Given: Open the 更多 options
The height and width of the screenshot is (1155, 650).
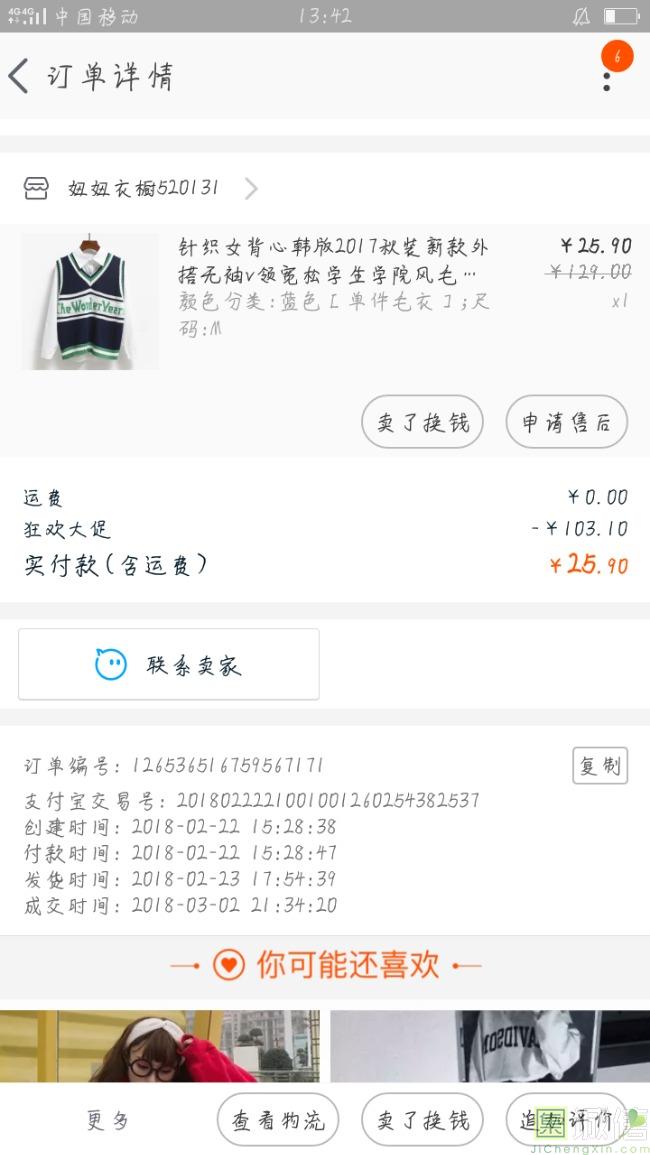Looking at the screenshot, I should click(x=108, y=1120).
